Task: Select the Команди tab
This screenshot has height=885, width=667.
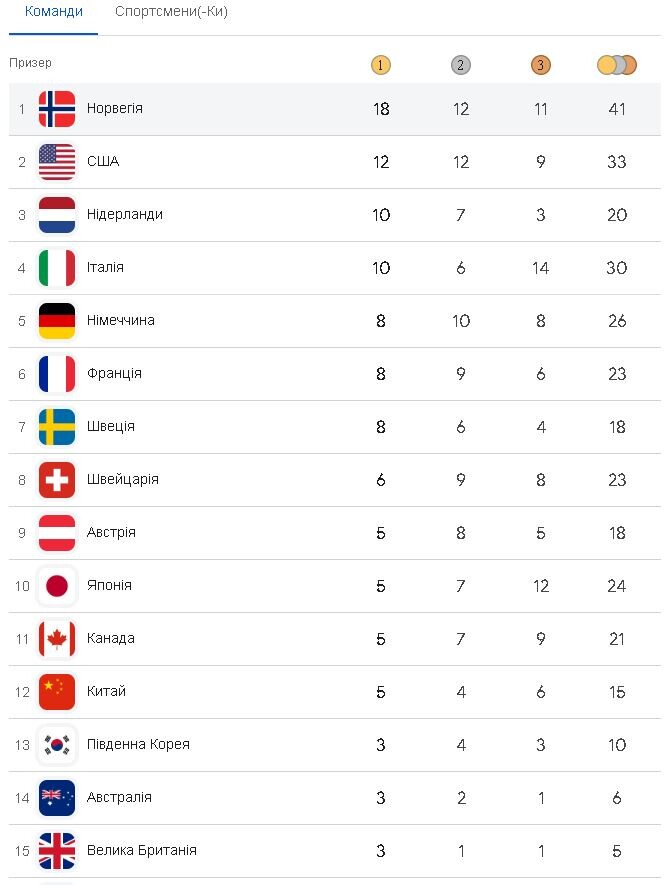Action: 54,12
